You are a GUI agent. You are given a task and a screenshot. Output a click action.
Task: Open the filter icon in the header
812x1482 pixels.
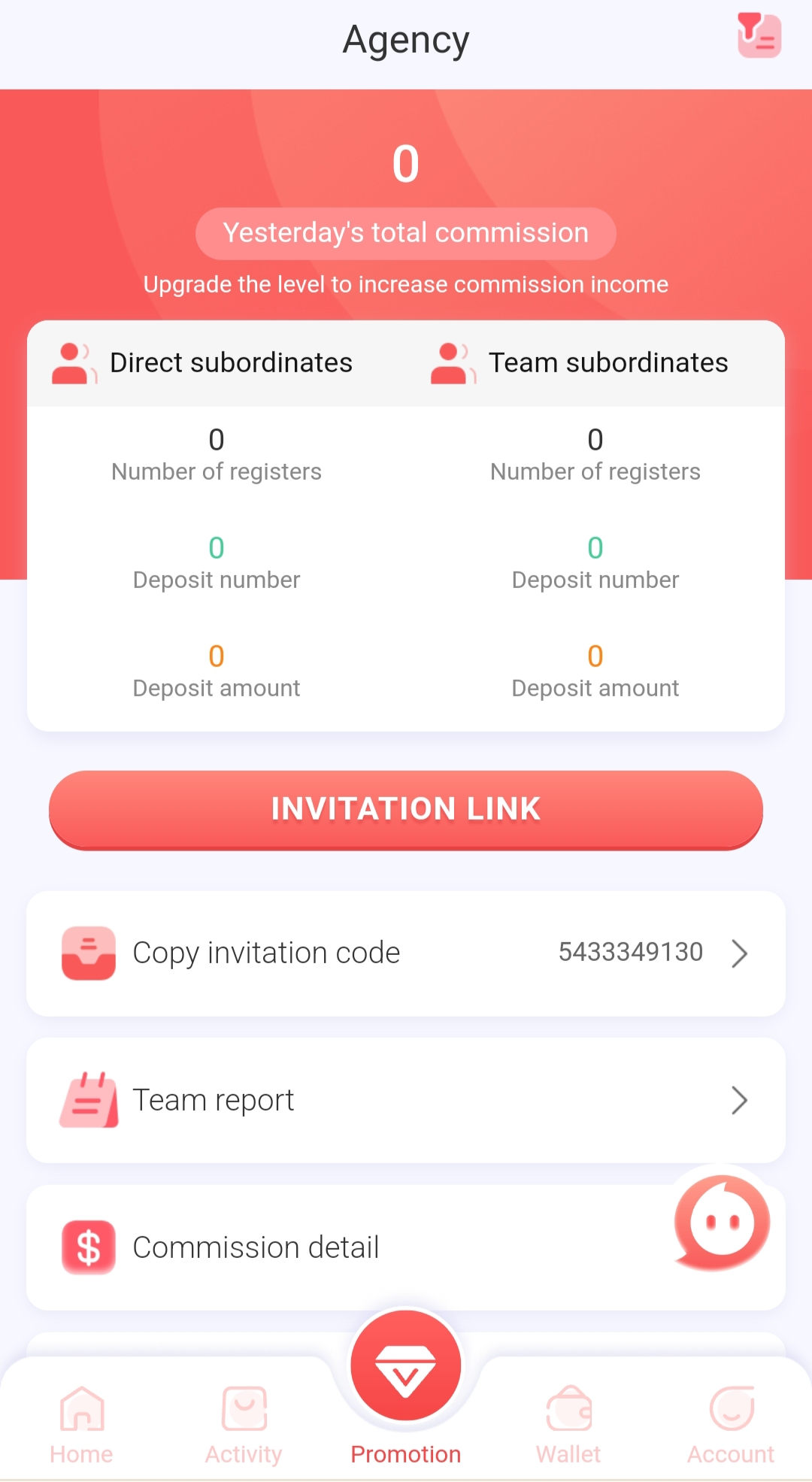759,35
